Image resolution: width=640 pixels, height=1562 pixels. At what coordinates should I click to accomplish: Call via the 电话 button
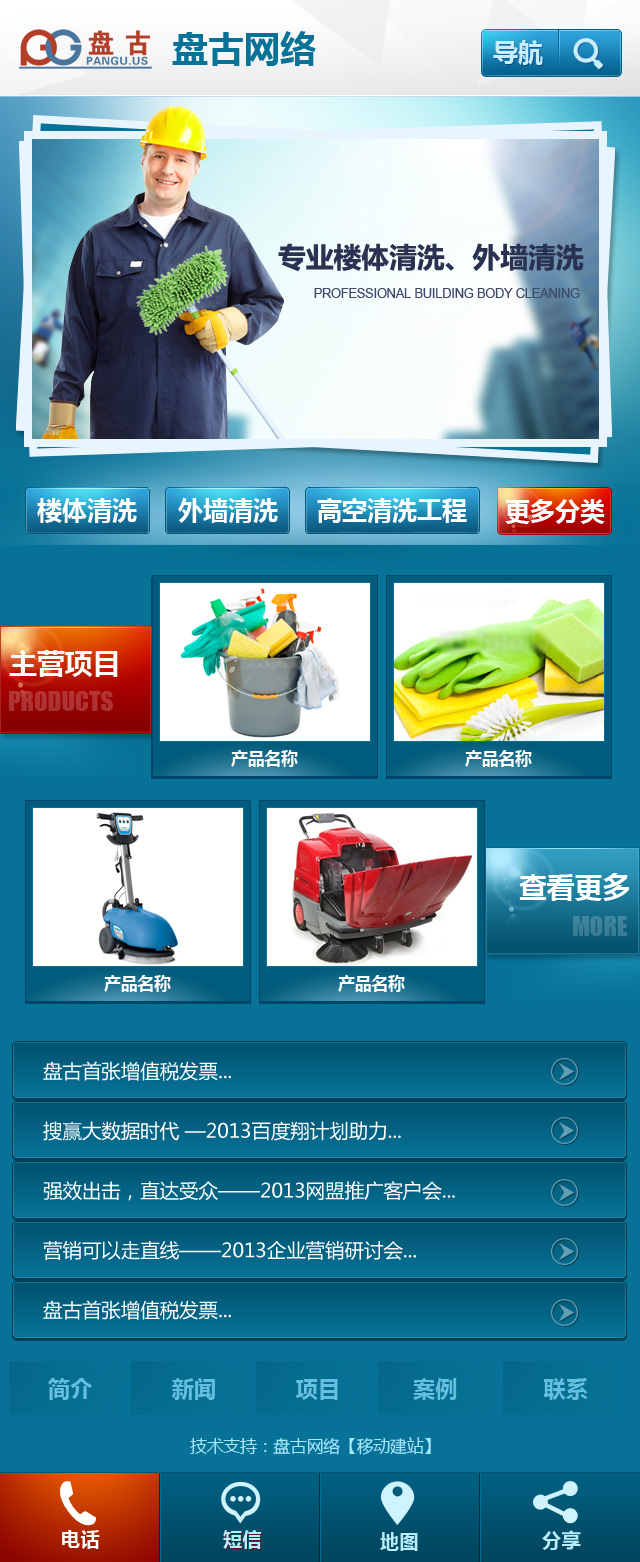point(80,1517)
